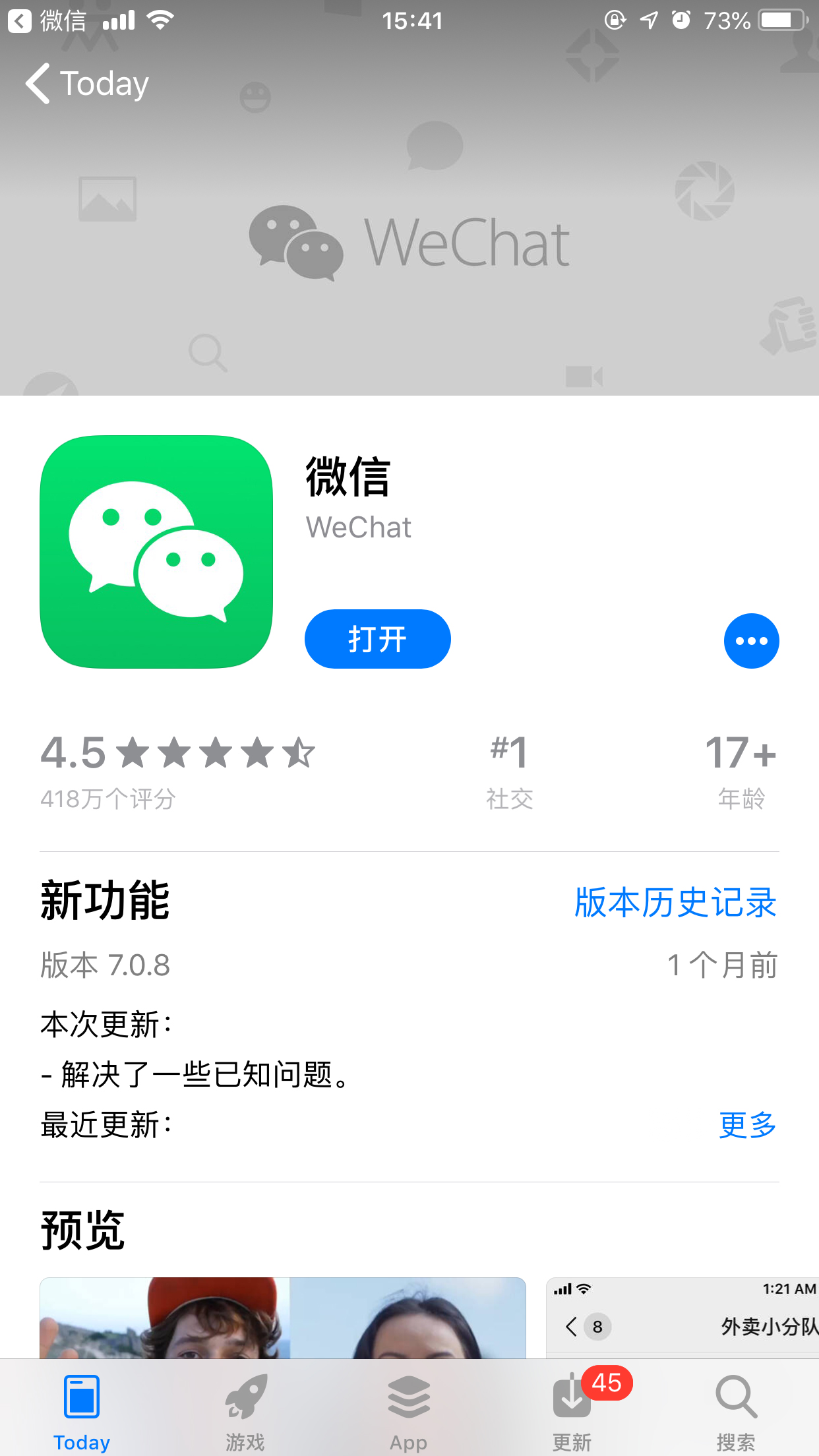Tap the blue ellipsis more options icon
The height and width of the screenshot is (1456, 819).
pos(751,640)
